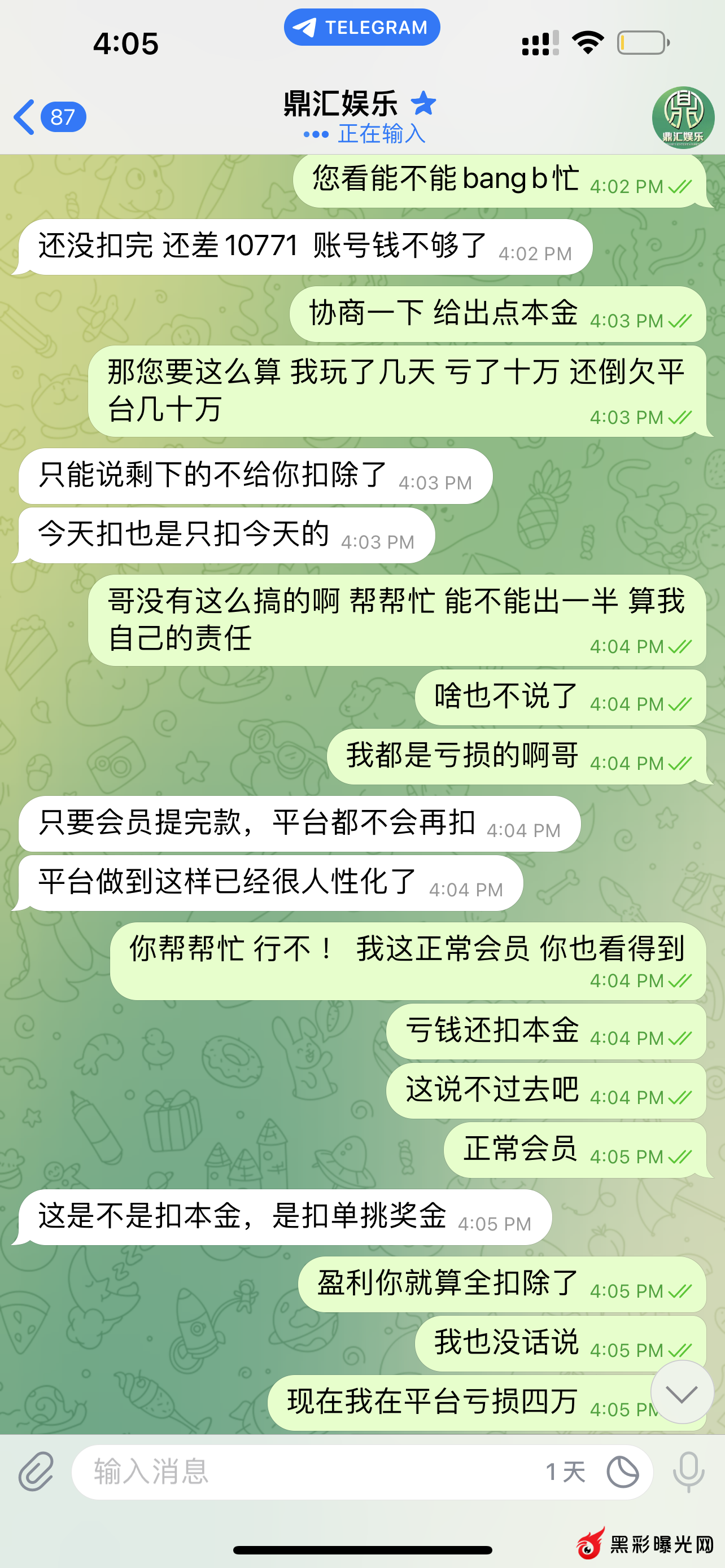The image size is (725, 1568).
Task: Tap the microphone voice message button
Action: pos(688,1471)
